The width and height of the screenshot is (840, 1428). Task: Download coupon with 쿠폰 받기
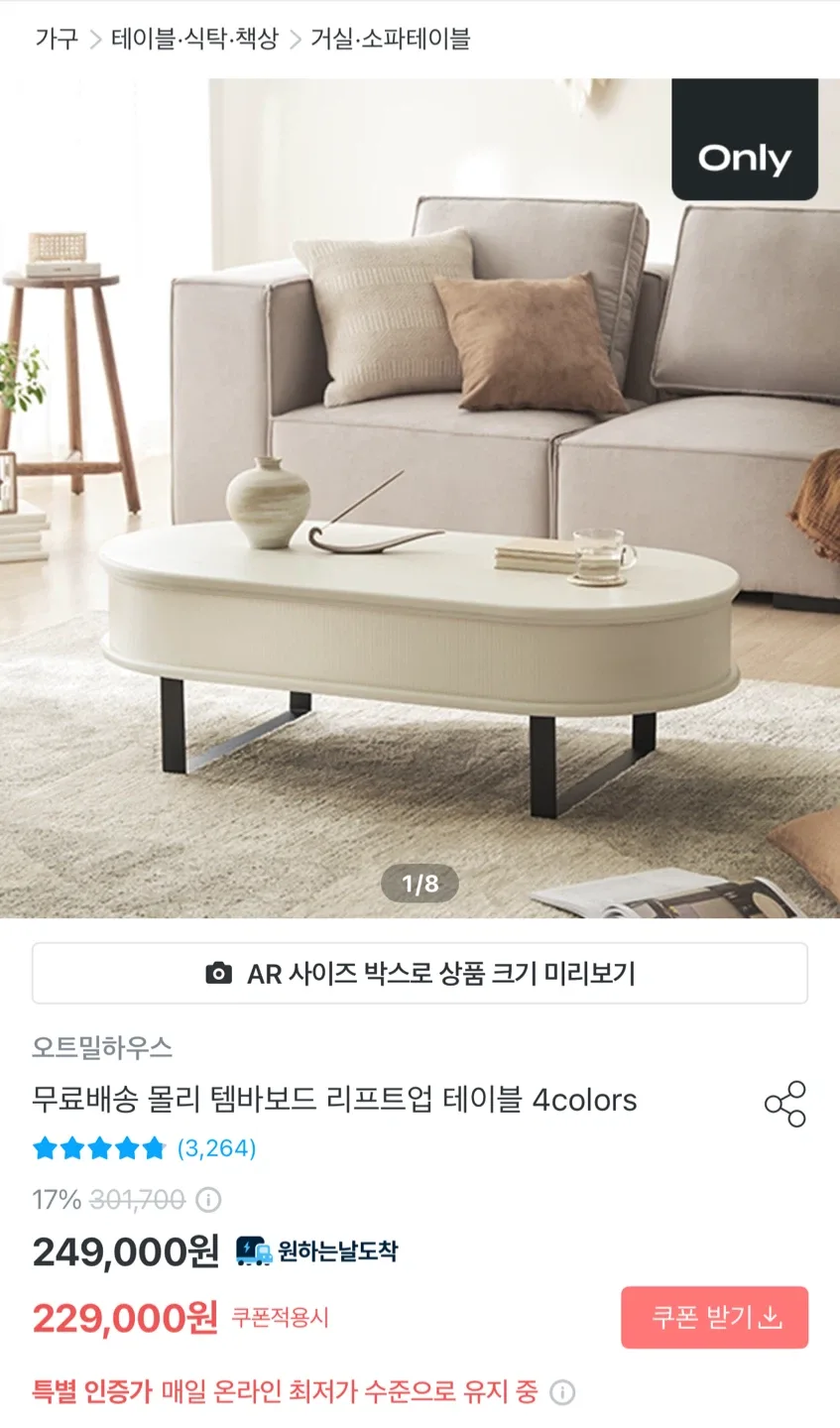coord(715,1317)
